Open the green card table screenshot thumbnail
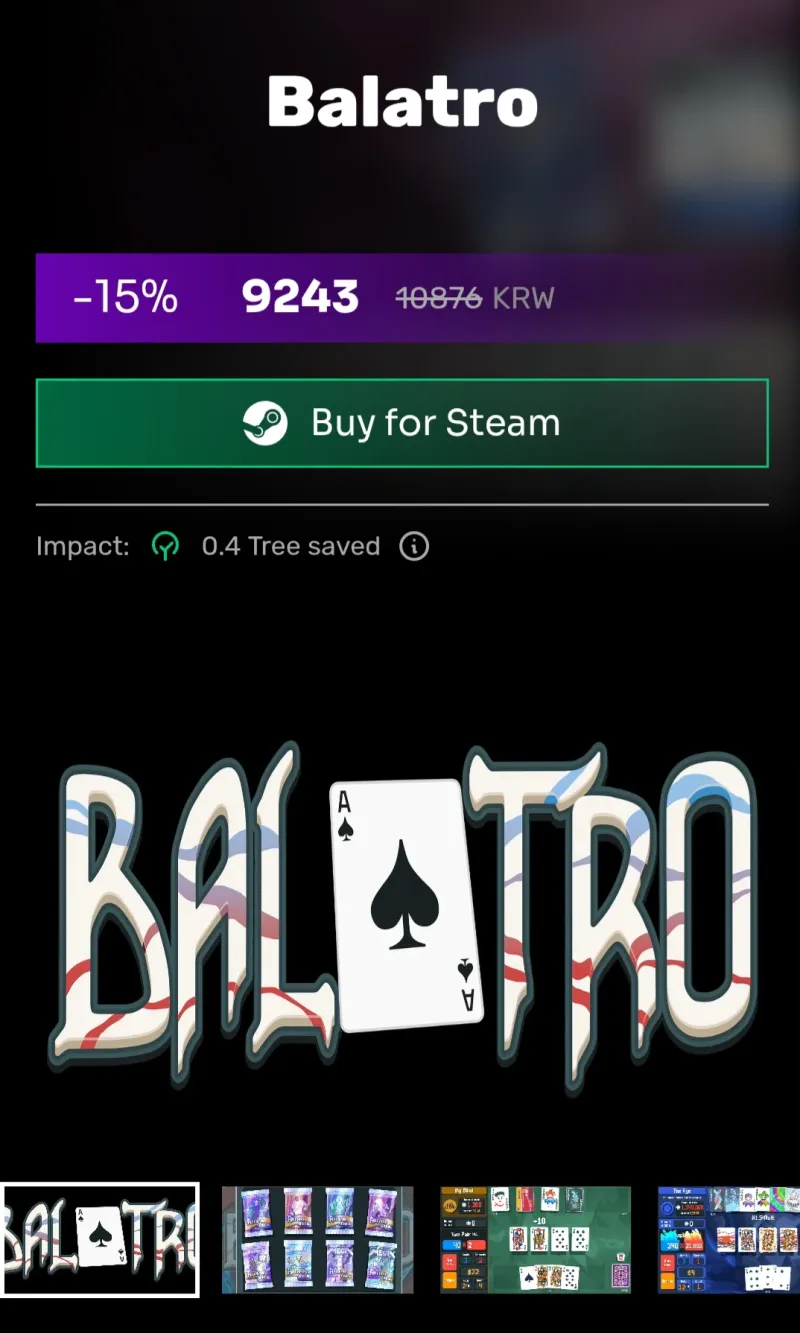The image size is (800, 1333). [536, 1240]
